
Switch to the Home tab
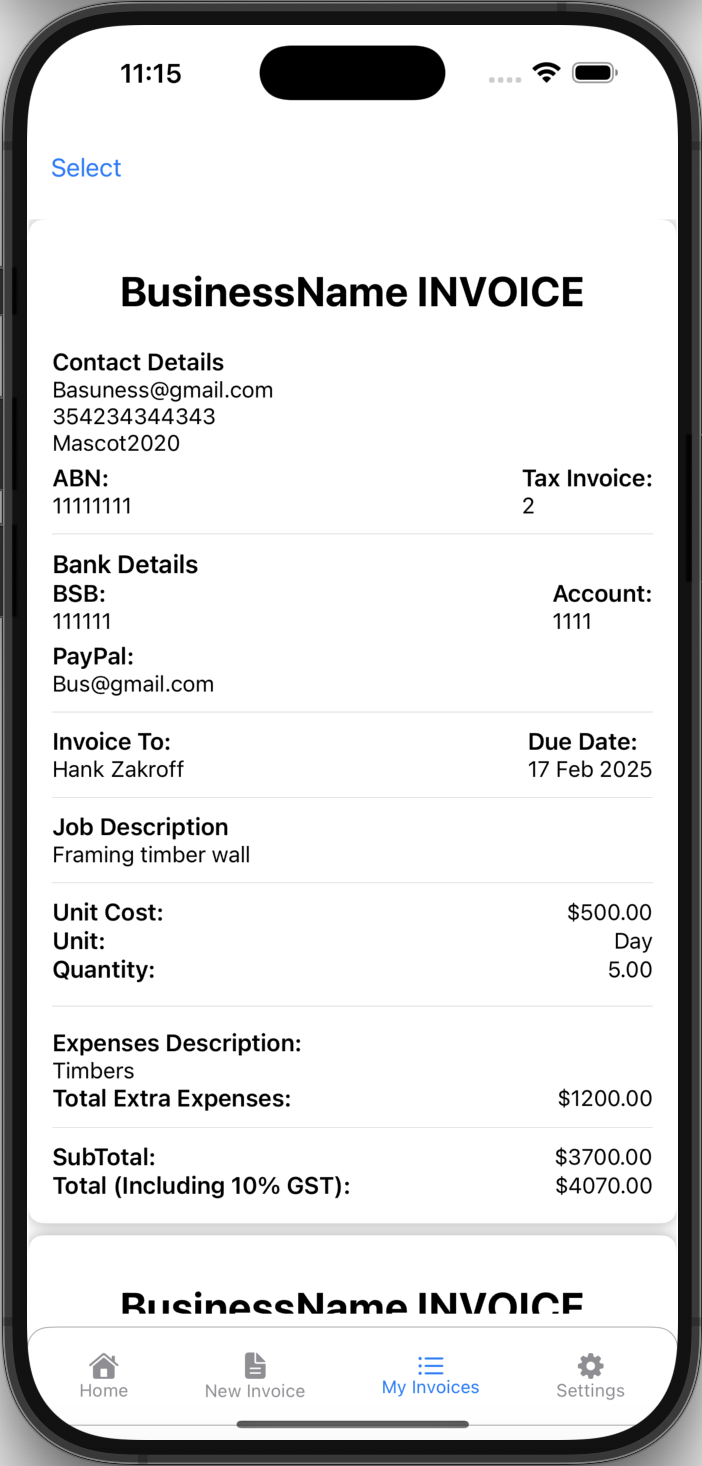click(x=104, y=1376)
